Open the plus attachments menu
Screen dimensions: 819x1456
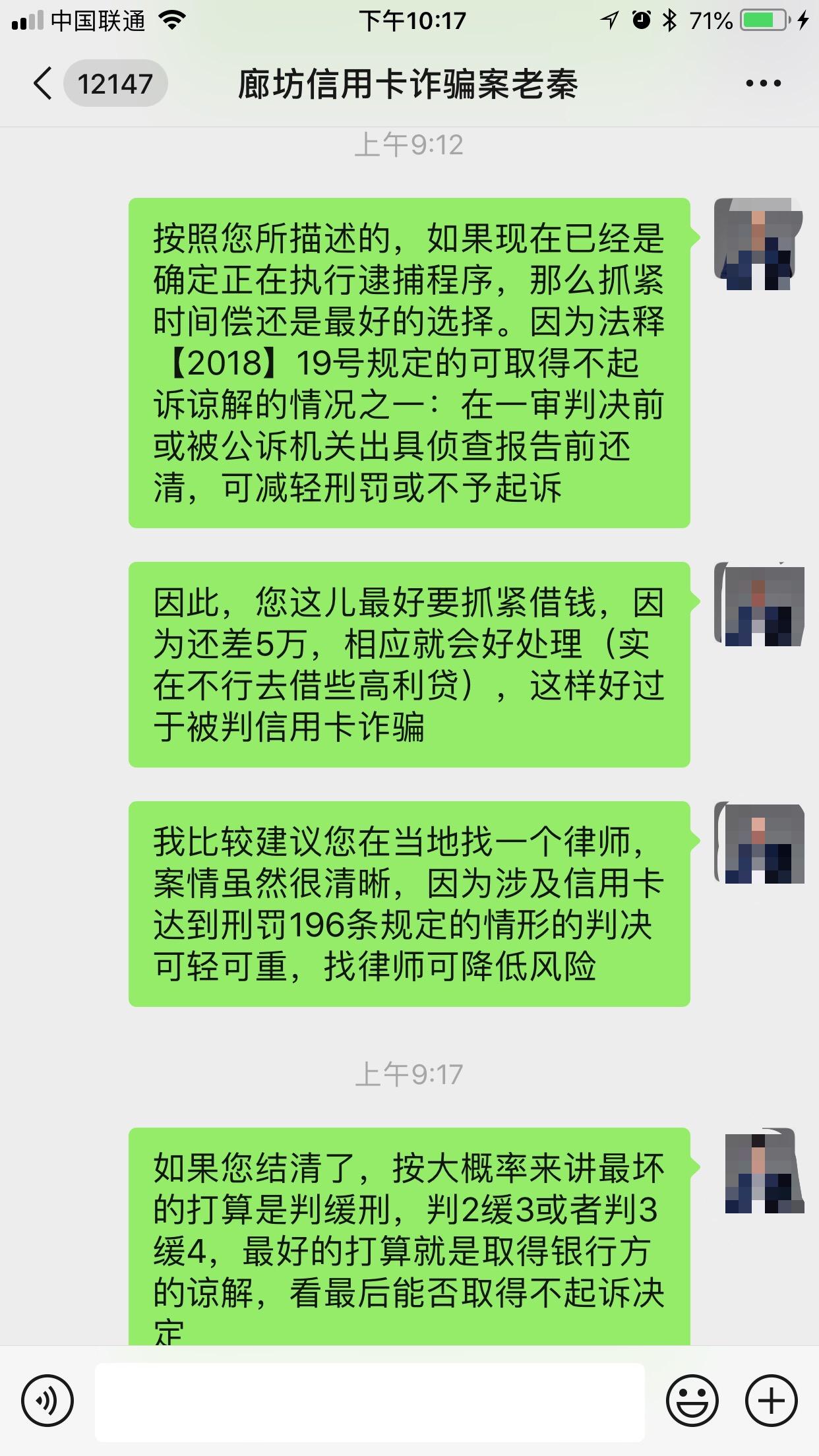tap(771, 1401)
